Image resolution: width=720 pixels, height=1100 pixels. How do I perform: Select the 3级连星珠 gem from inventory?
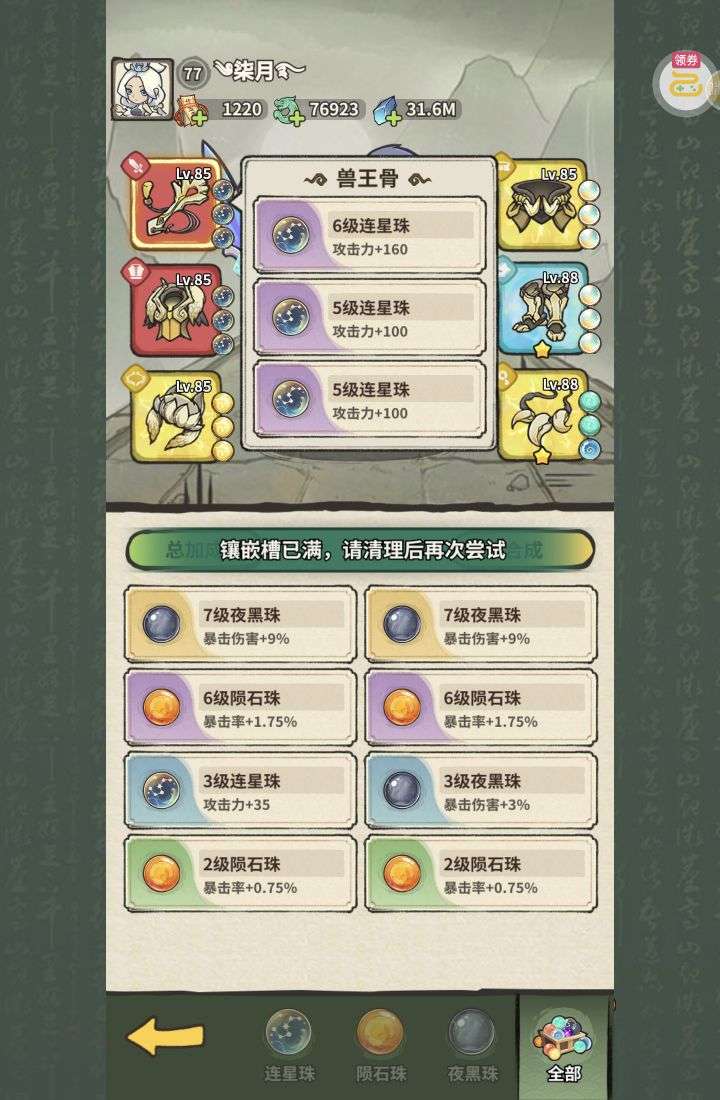point(241,791)
